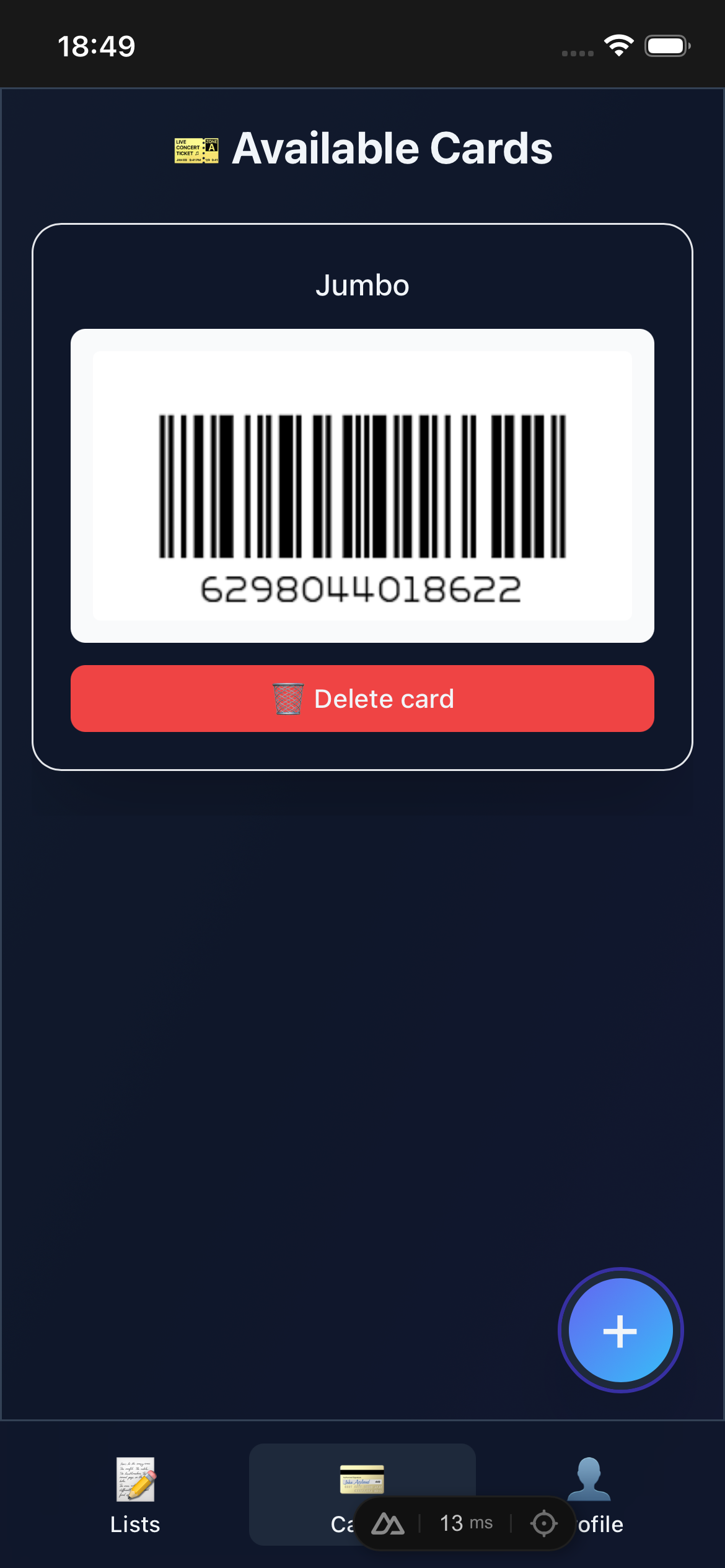The image size is (725, 1568).
Task: Tap the Available Cards heading text
Action: tap(392, 149)
